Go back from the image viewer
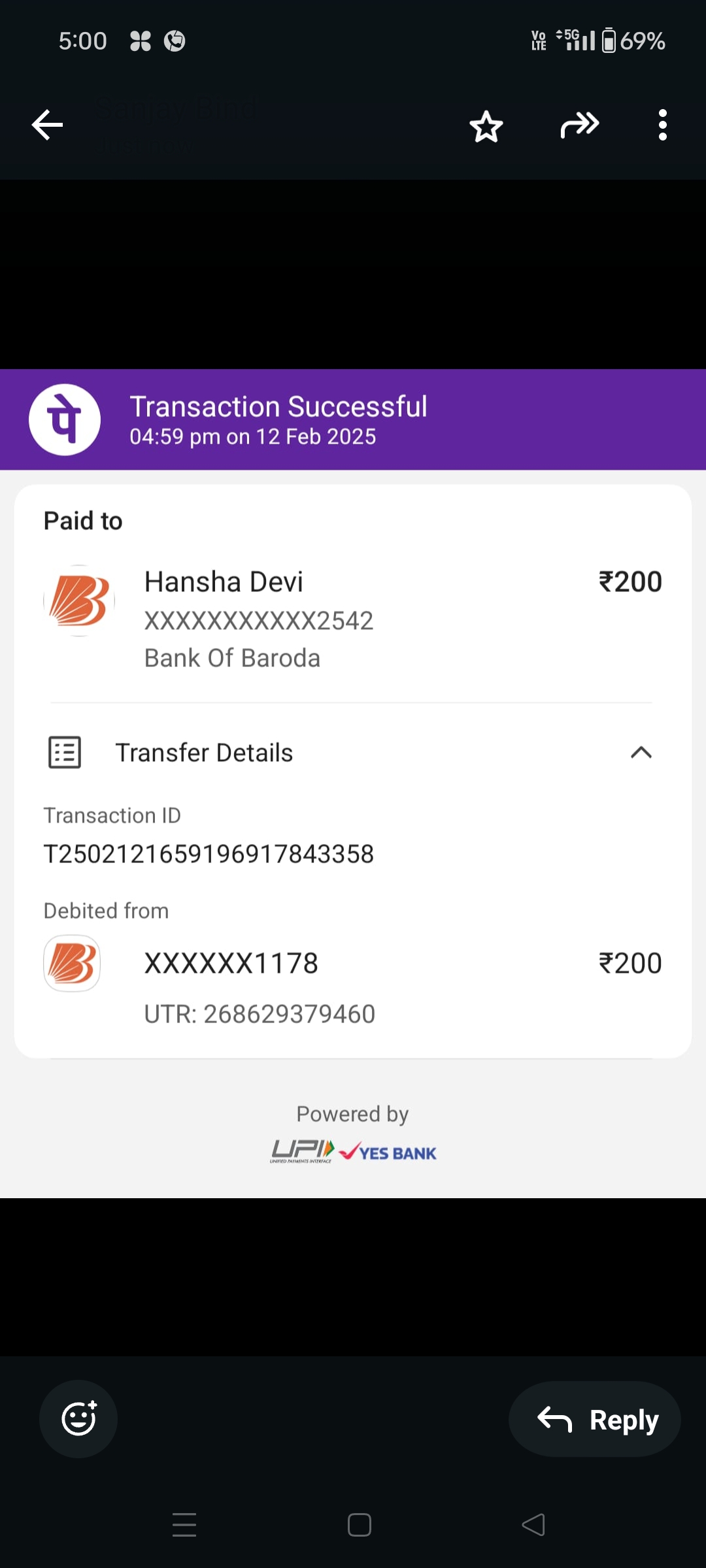The width and height of the screenshot is (706, 1568). tap(47, 125)
